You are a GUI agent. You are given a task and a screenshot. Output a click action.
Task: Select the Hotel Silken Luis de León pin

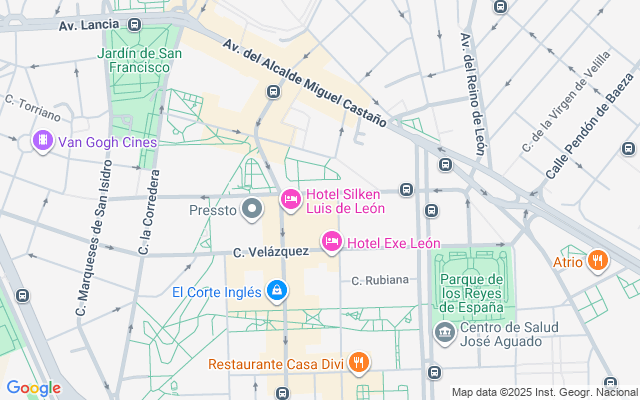[291, 201]
